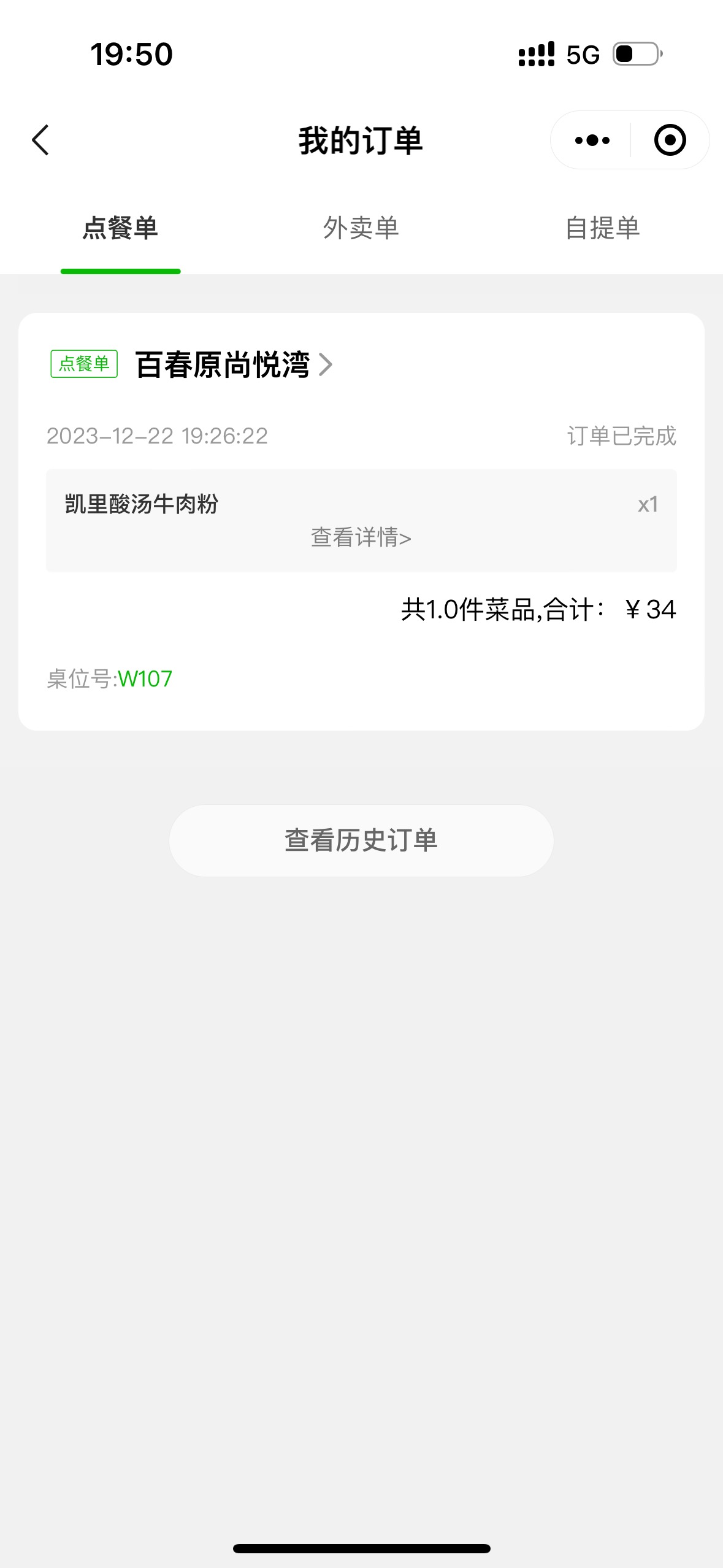The image size is (723, 1568).
Task: Switch to the 自提单 tab
Action: 603,228
